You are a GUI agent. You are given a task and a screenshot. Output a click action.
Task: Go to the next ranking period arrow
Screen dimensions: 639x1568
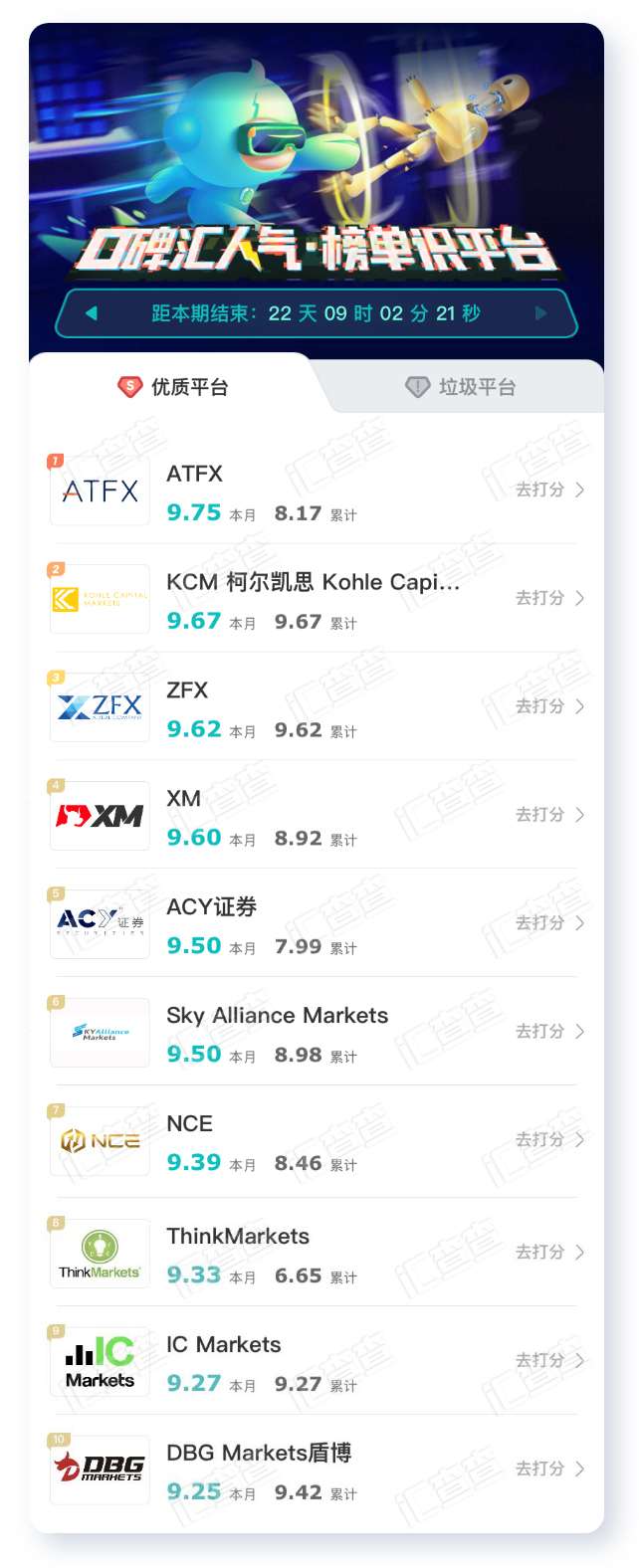[x=541, y=313]
